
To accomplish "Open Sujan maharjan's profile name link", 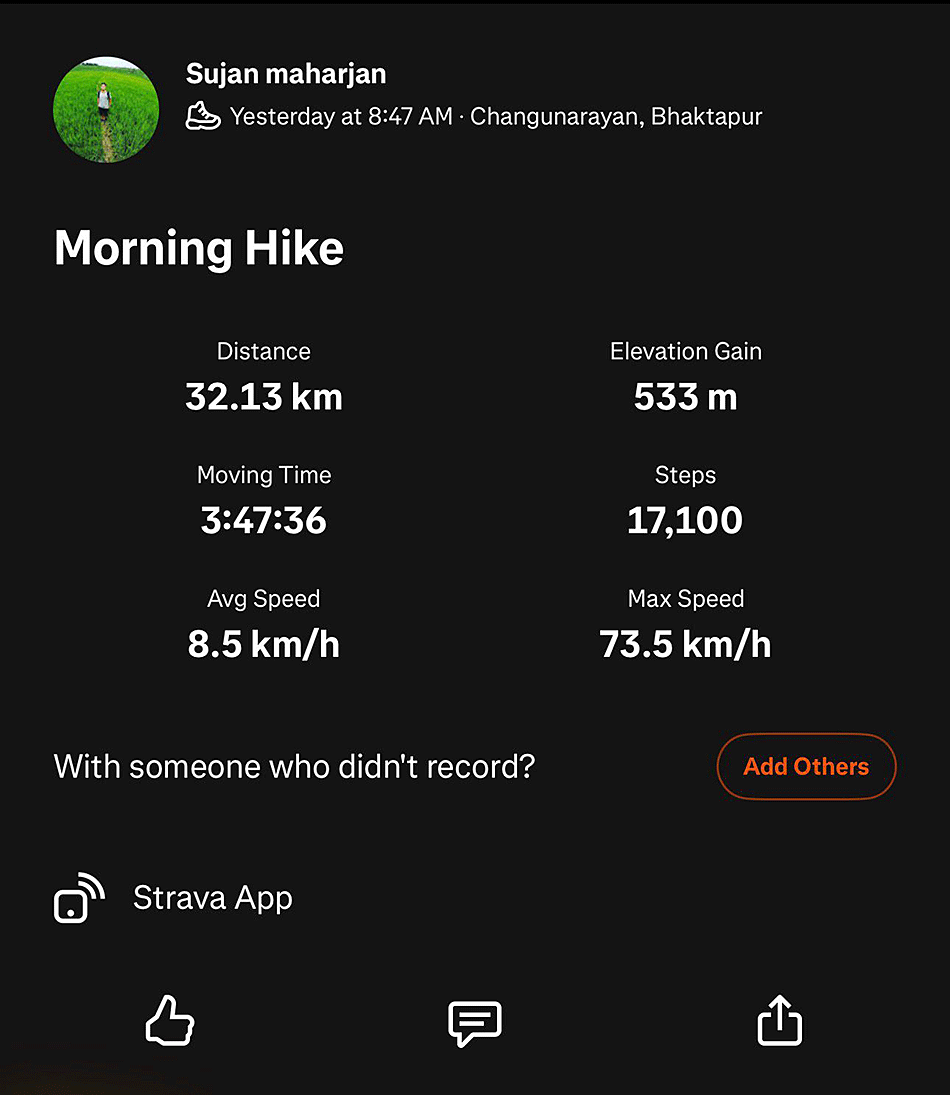I will click(x=285, y=73).
